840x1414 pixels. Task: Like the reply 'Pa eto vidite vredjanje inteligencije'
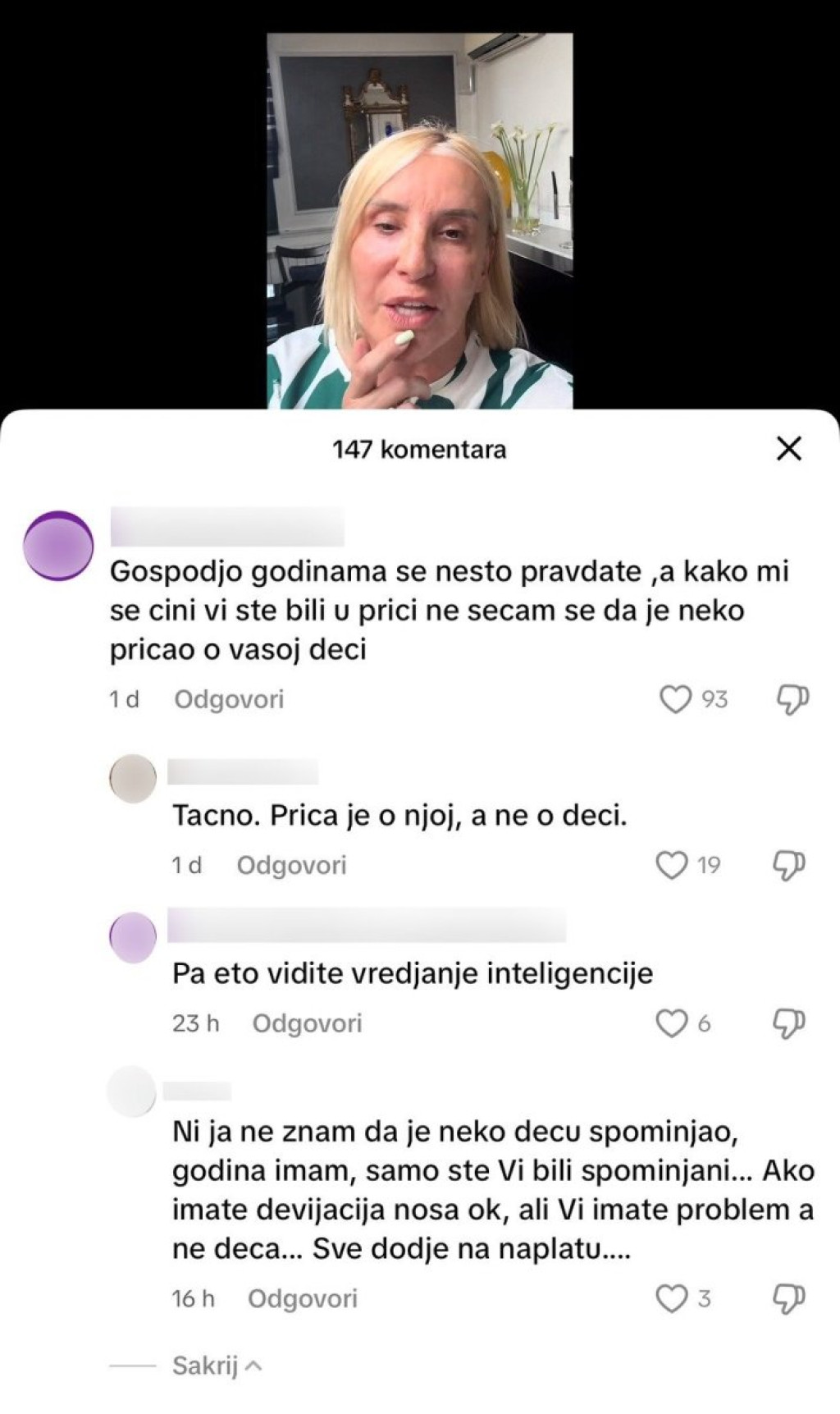672,1023
